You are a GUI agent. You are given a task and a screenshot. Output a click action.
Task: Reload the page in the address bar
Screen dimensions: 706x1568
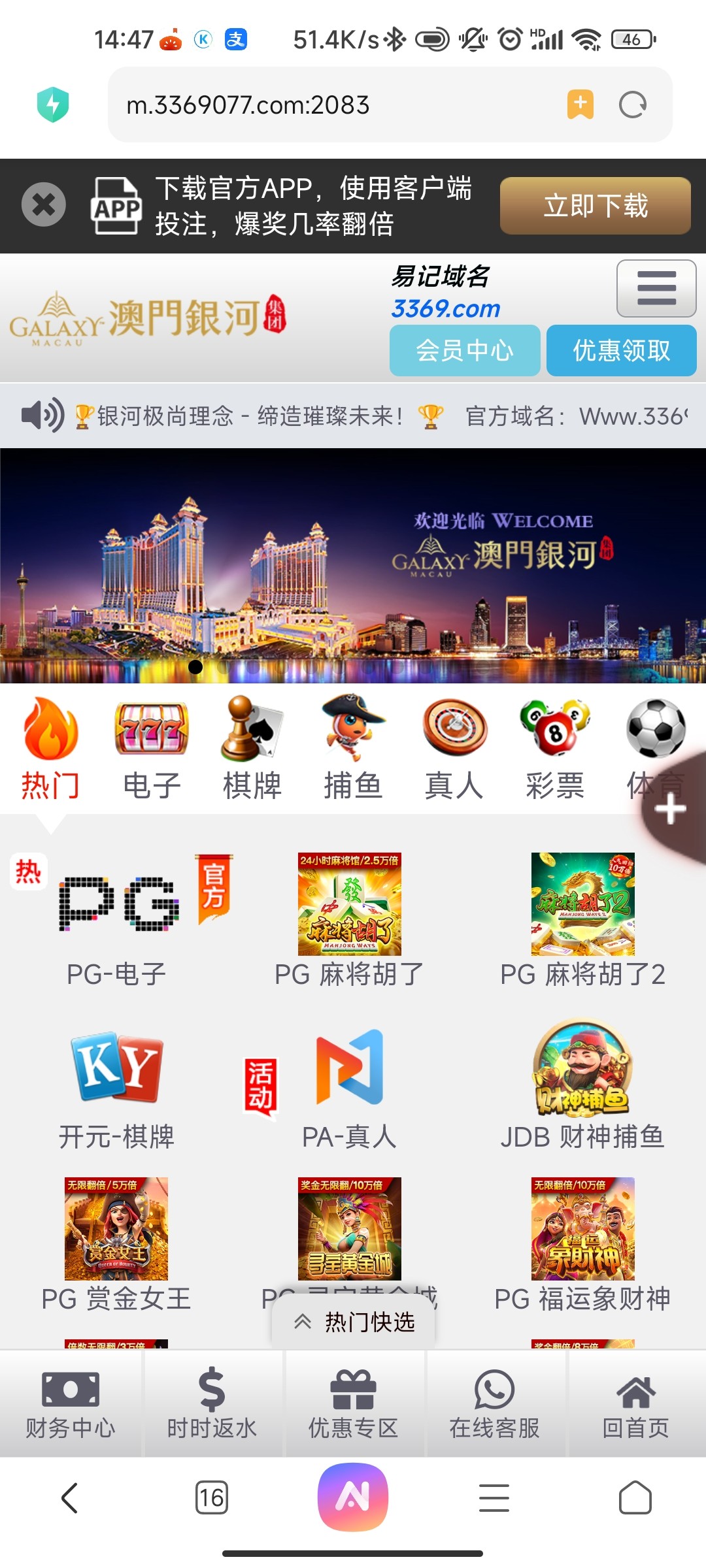click(632, 105)
